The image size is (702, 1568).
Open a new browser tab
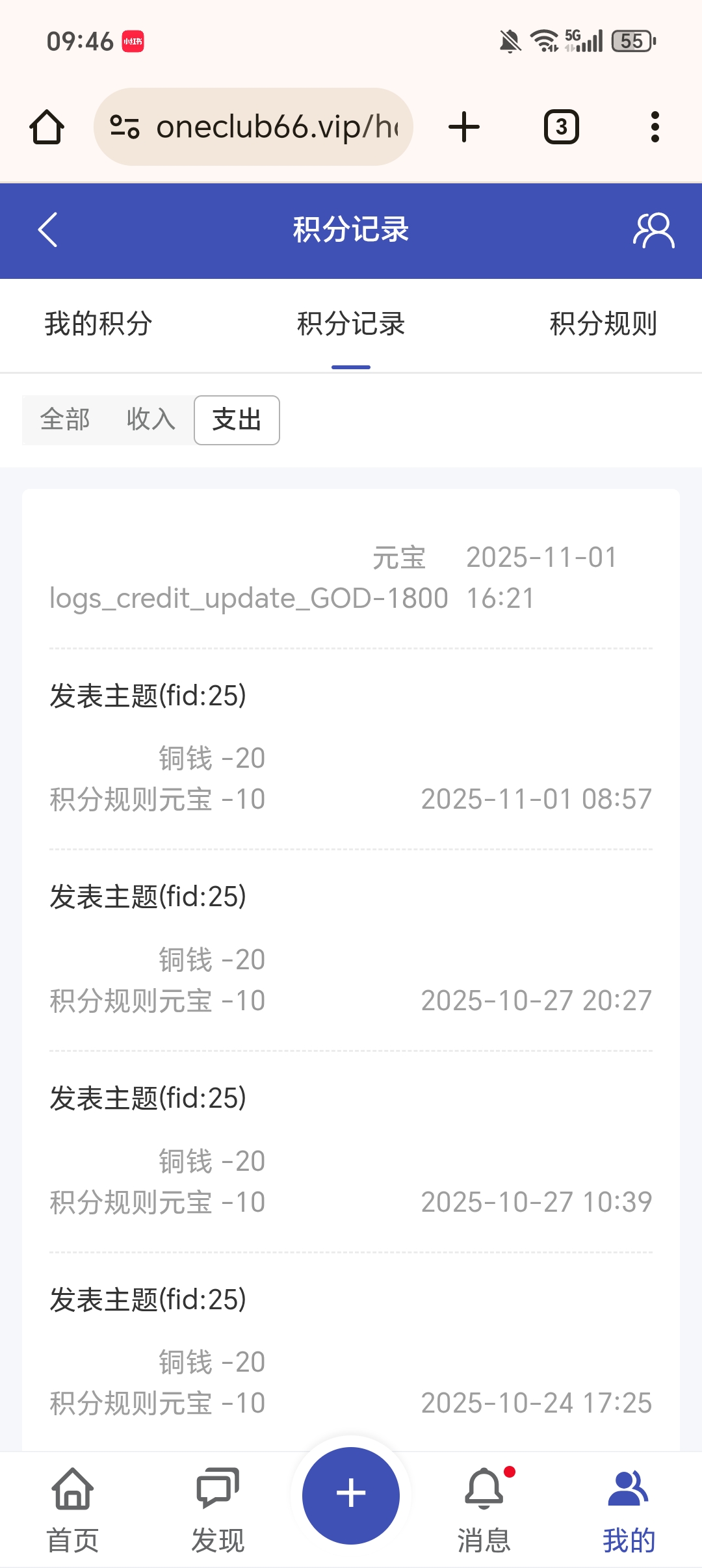point(464,127)
